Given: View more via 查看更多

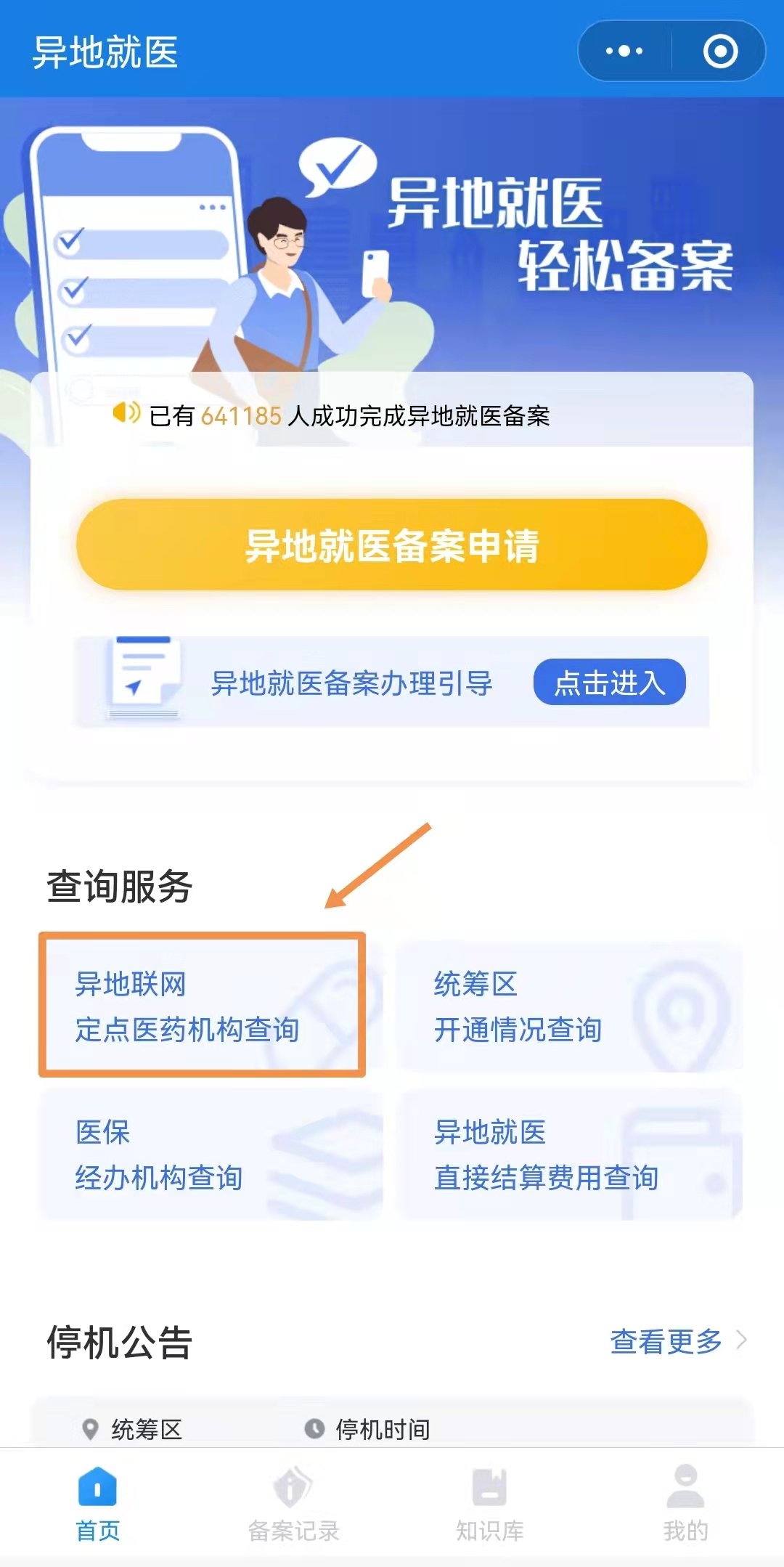Looking at the screenshot, I should coord(677,1341).
